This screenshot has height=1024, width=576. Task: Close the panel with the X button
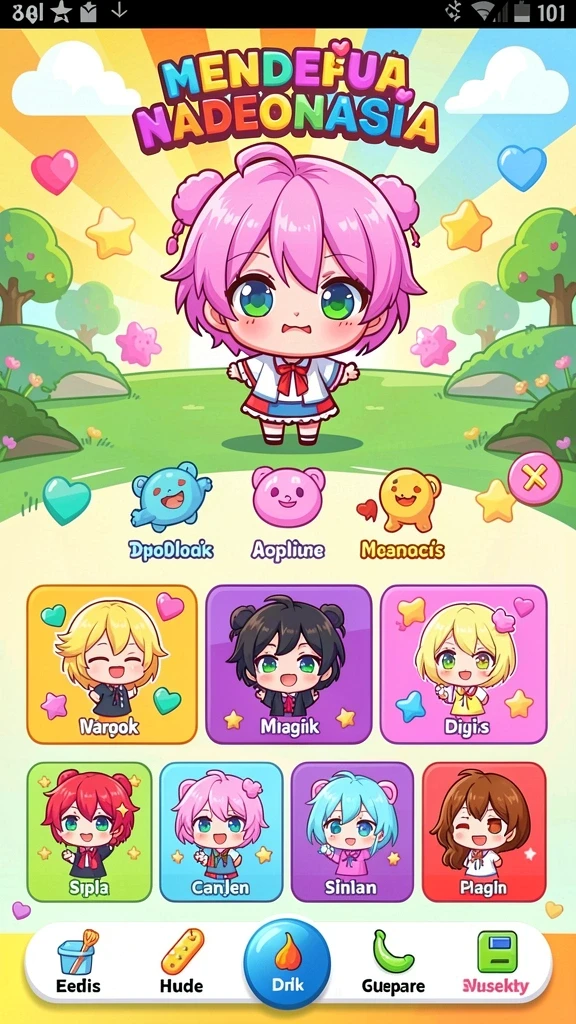[x=535, y=479]
